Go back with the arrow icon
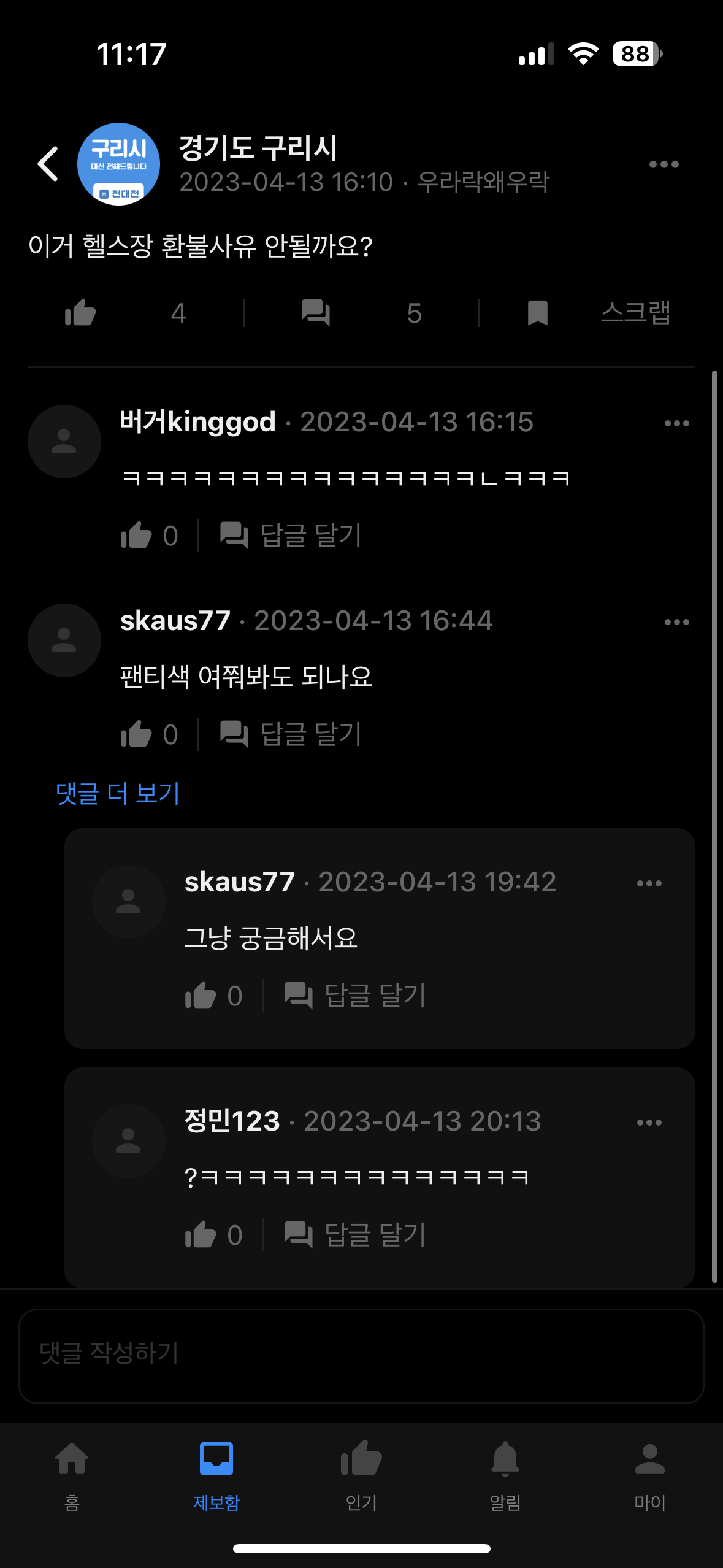The image size is (723, 1568). [48, 164]
